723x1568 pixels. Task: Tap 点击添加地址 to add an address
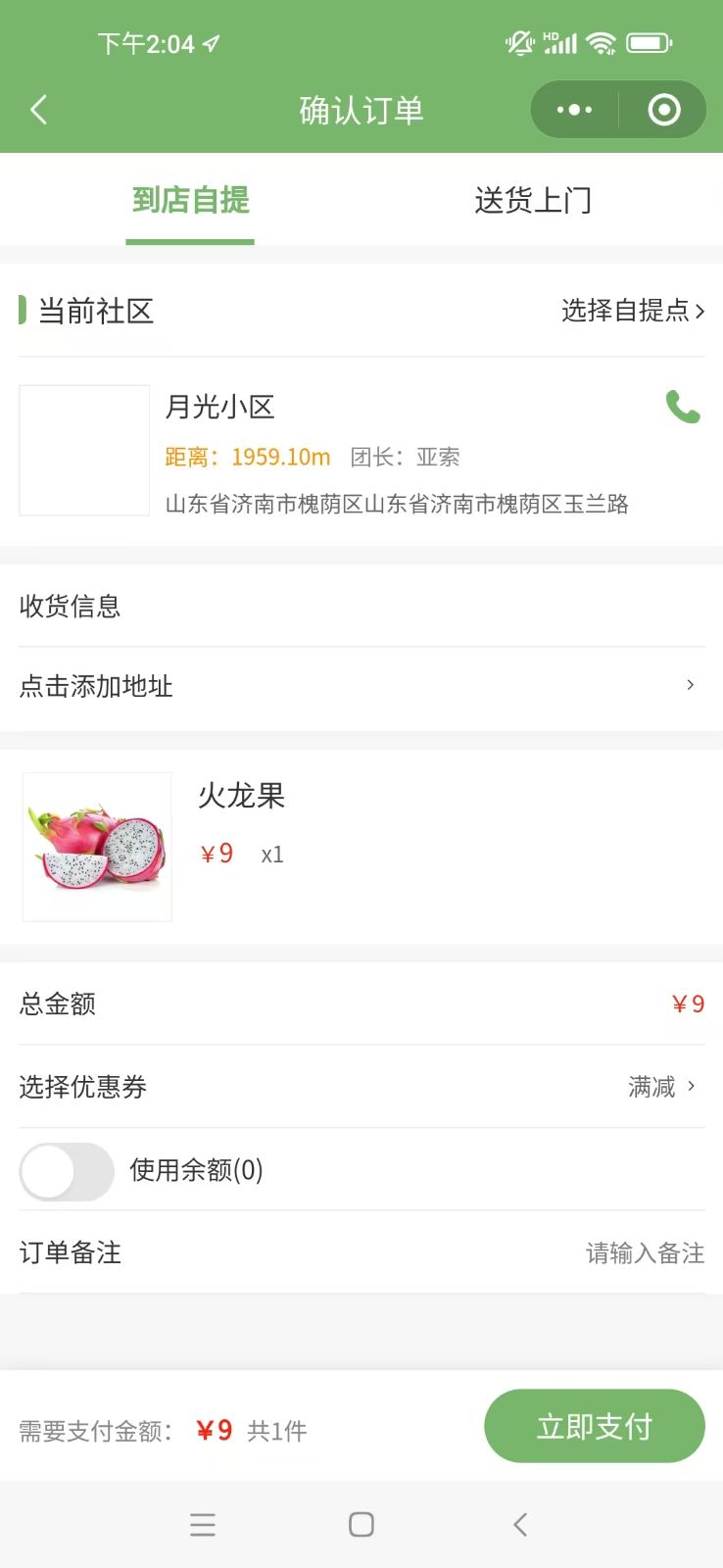point(361,686)
